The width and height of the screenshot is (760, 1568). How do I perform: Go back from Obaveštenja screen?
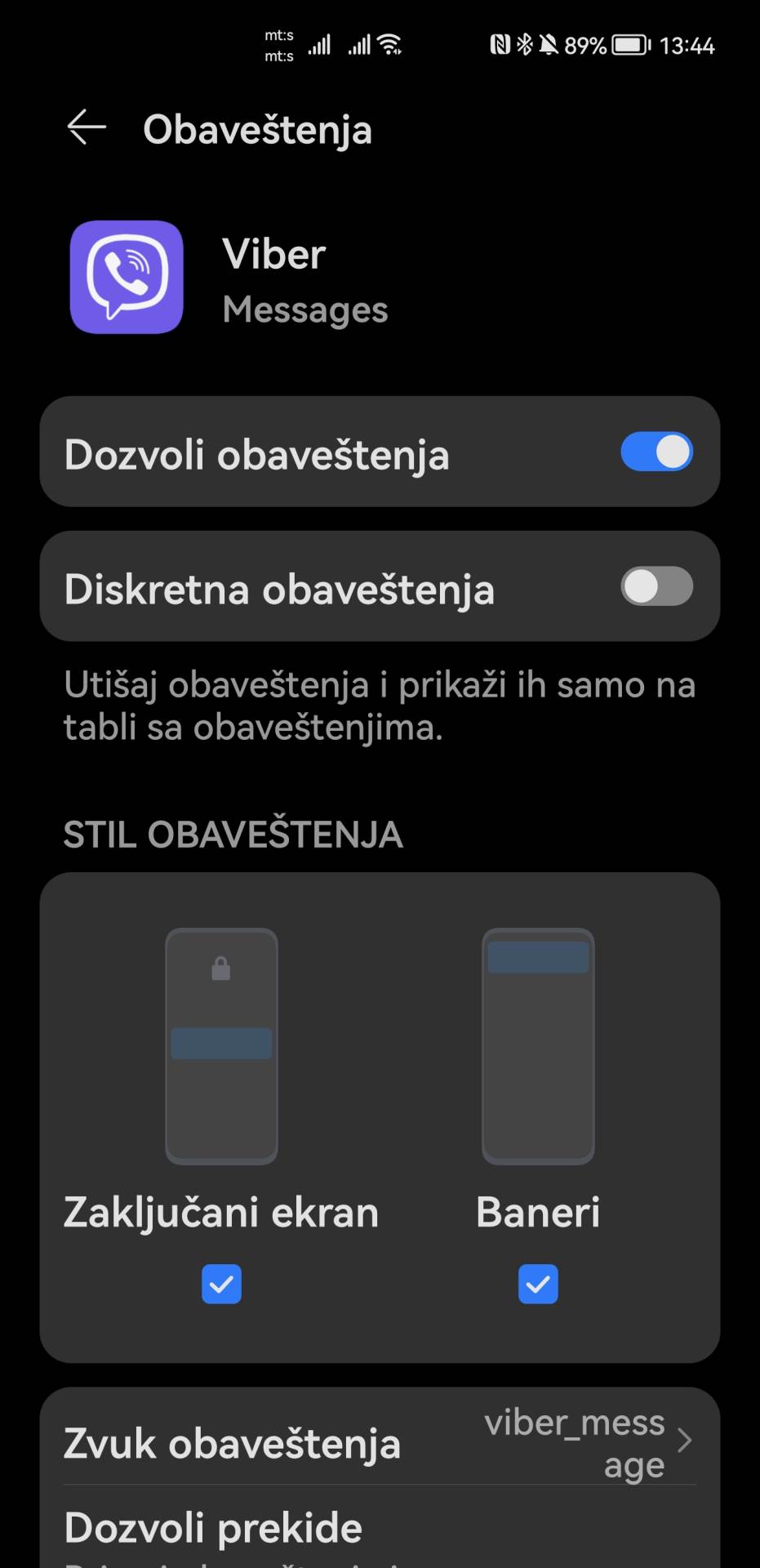[x=87, y=128]
